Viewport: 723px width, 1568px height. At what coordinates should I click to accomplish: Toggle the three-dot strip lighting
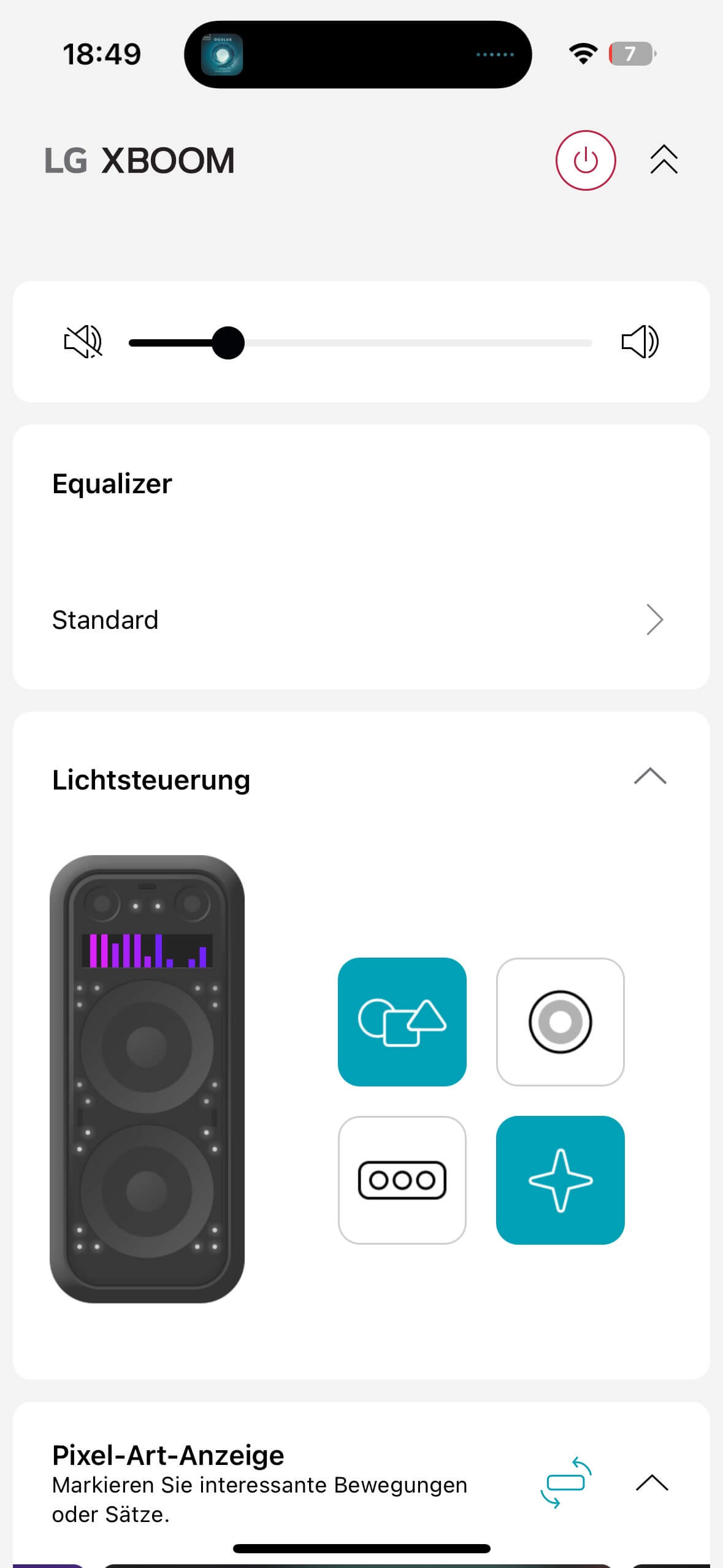point(402,1180)
